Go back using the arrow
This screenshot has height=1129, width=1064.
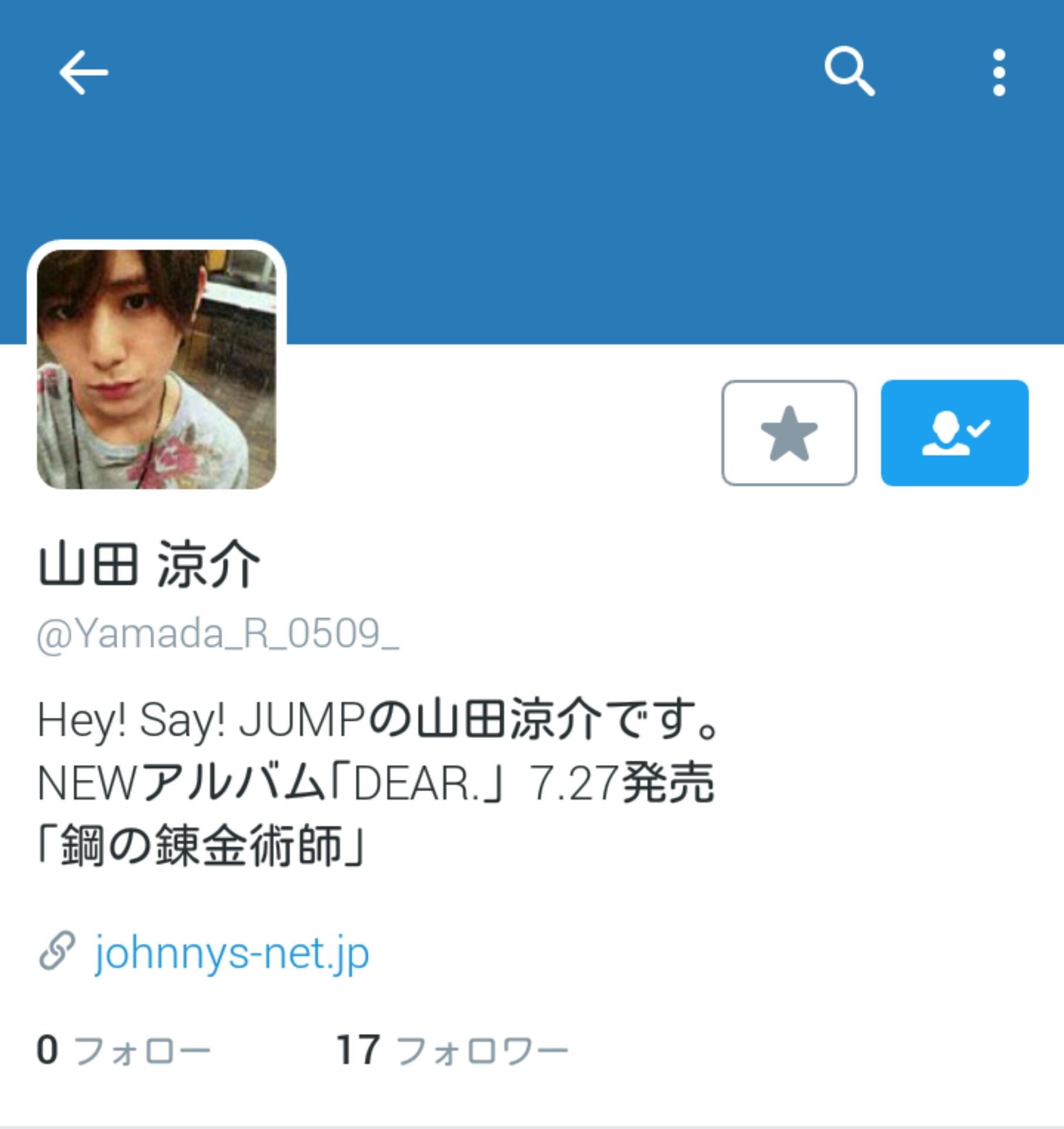click(83, 72)
